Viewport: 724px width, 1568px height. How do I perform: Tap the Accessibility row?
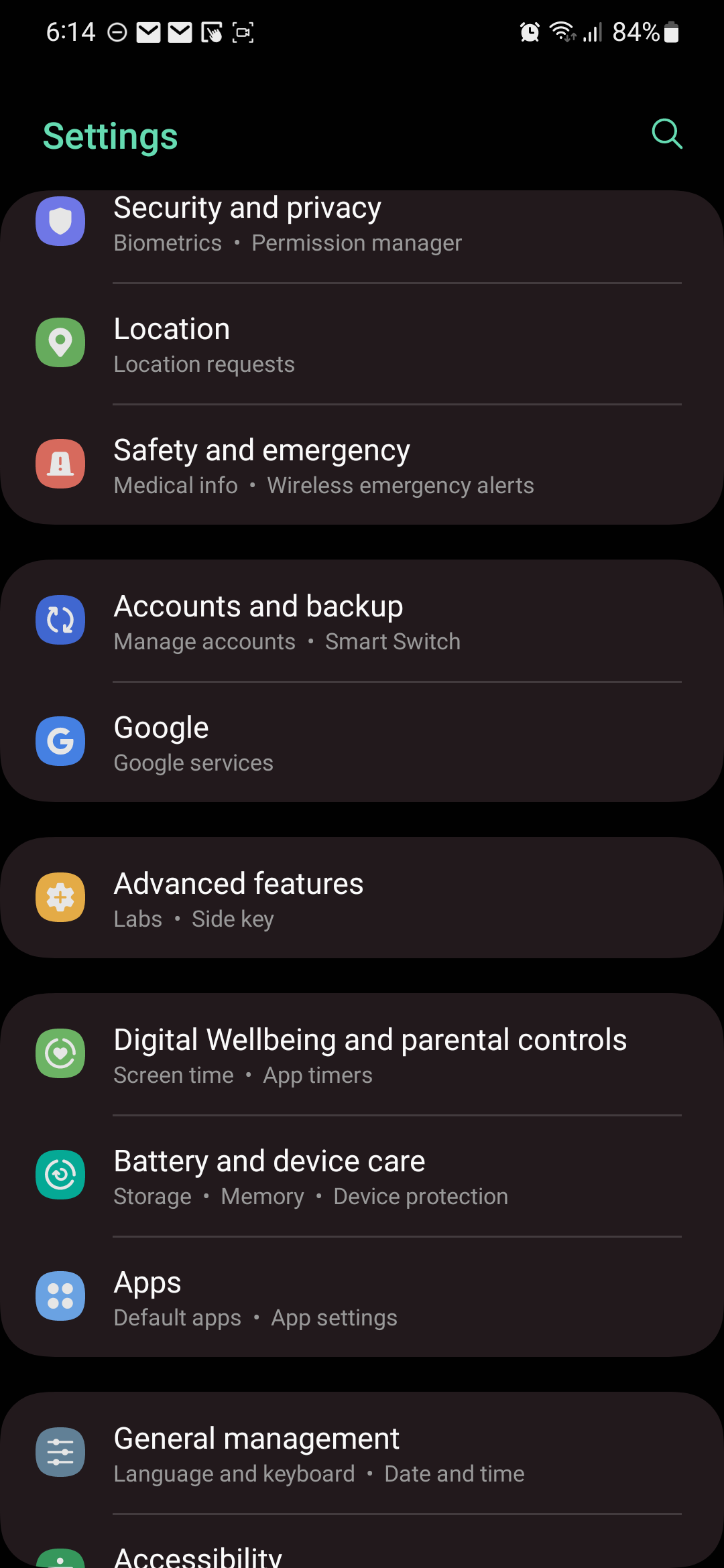(362, 1555)
